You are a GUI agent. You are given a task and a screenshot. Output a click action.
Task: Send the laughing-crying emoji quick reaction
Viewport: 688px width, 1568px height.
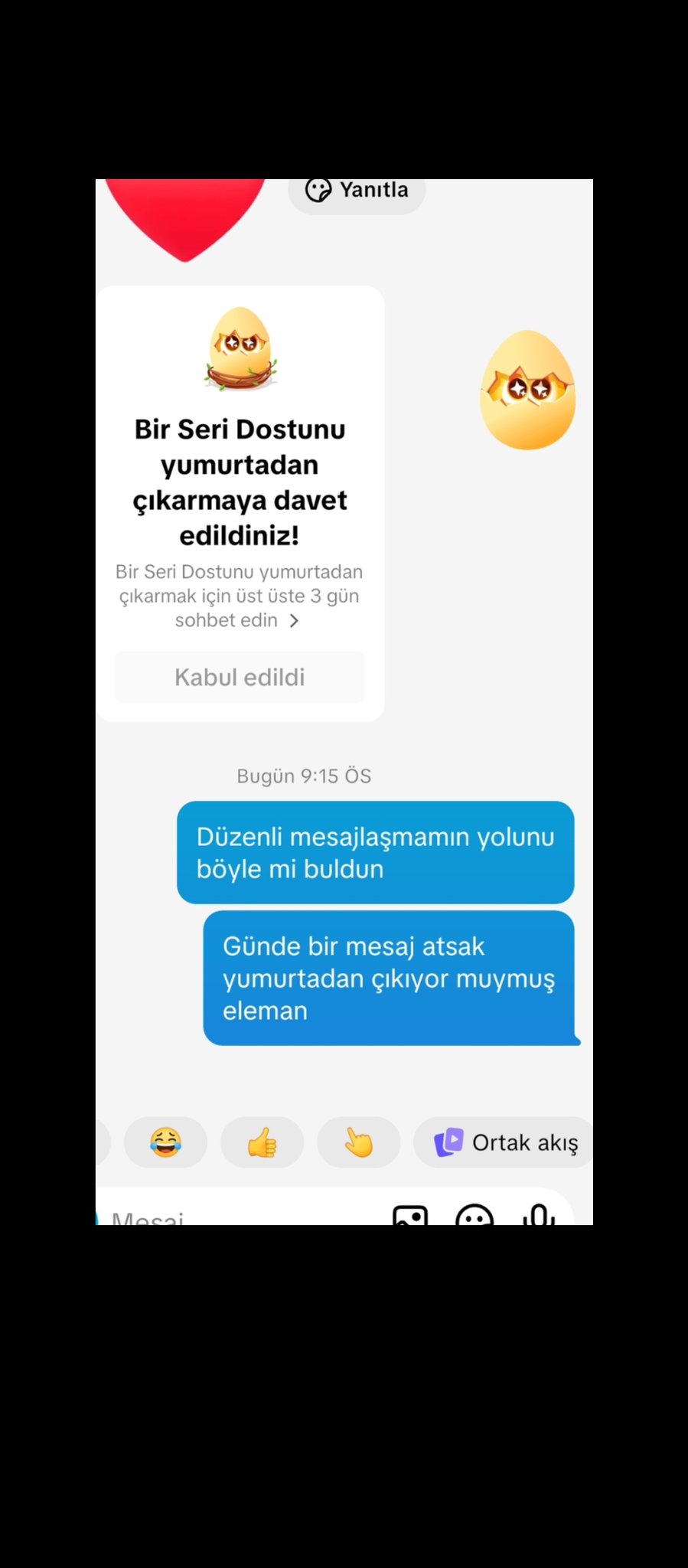pyautogui.click(x=165, y=1142)
